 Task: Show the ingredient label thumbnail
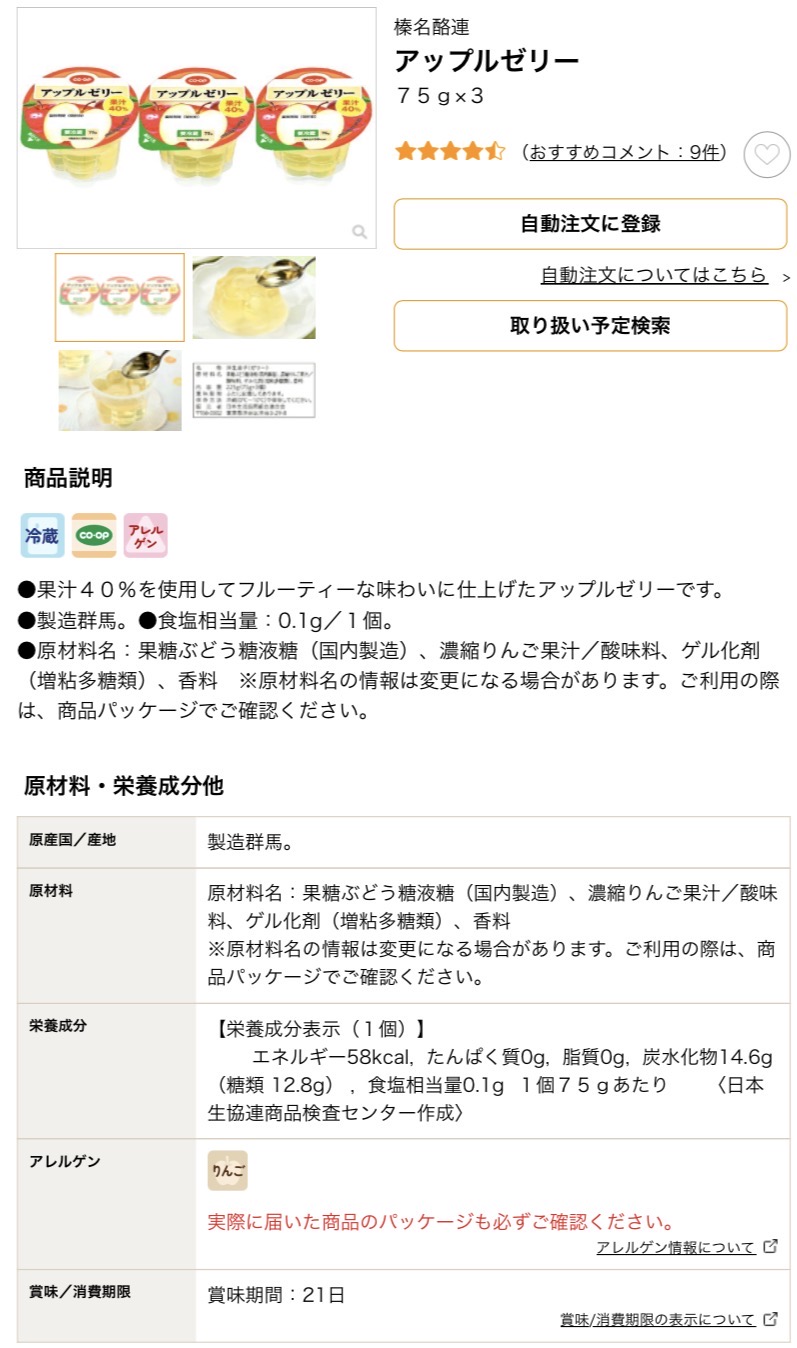[x=254, y=390]
